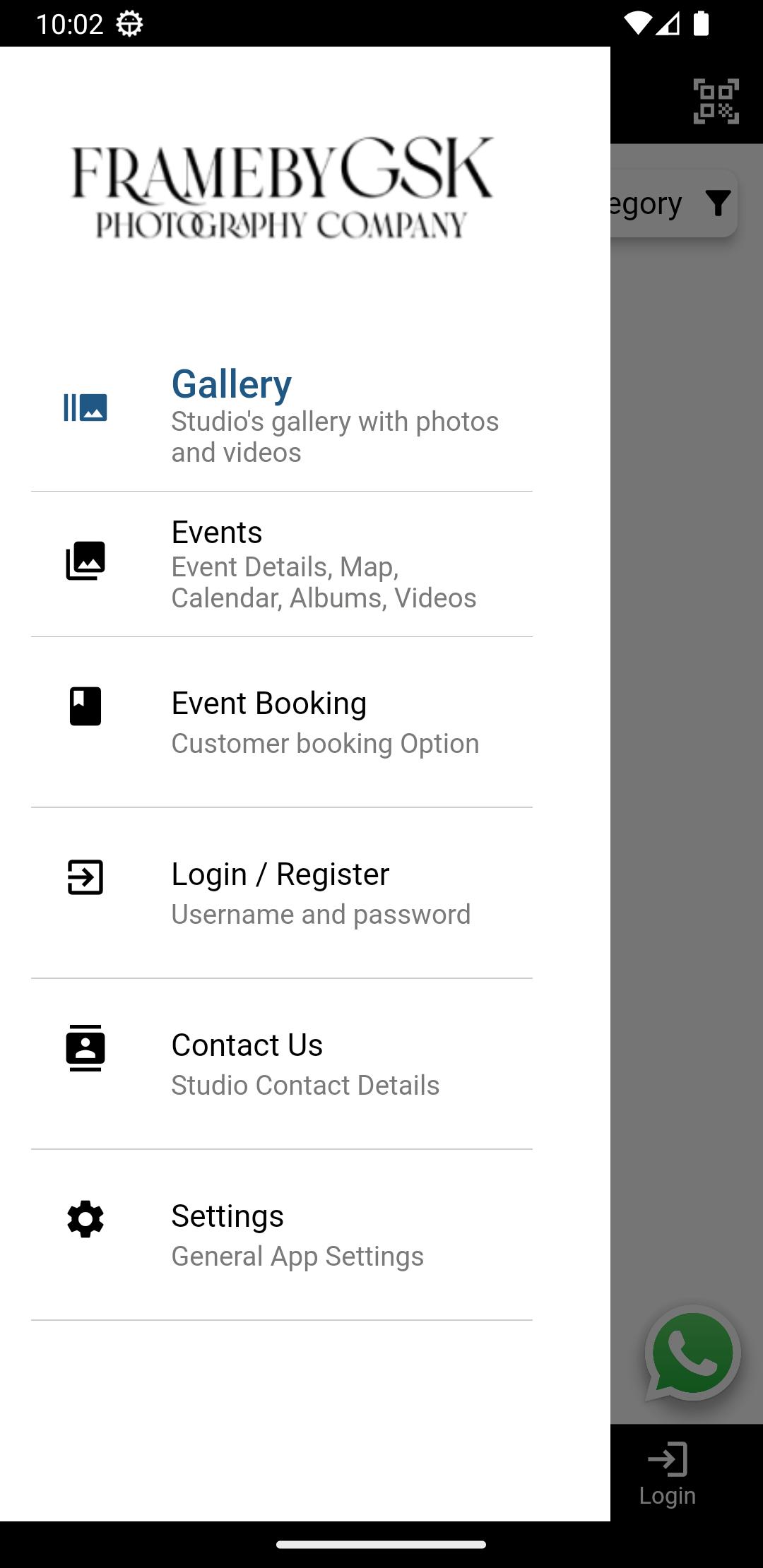Tap the Login tab in the bottom bar
The image size is (763, 1568).
668,1473
